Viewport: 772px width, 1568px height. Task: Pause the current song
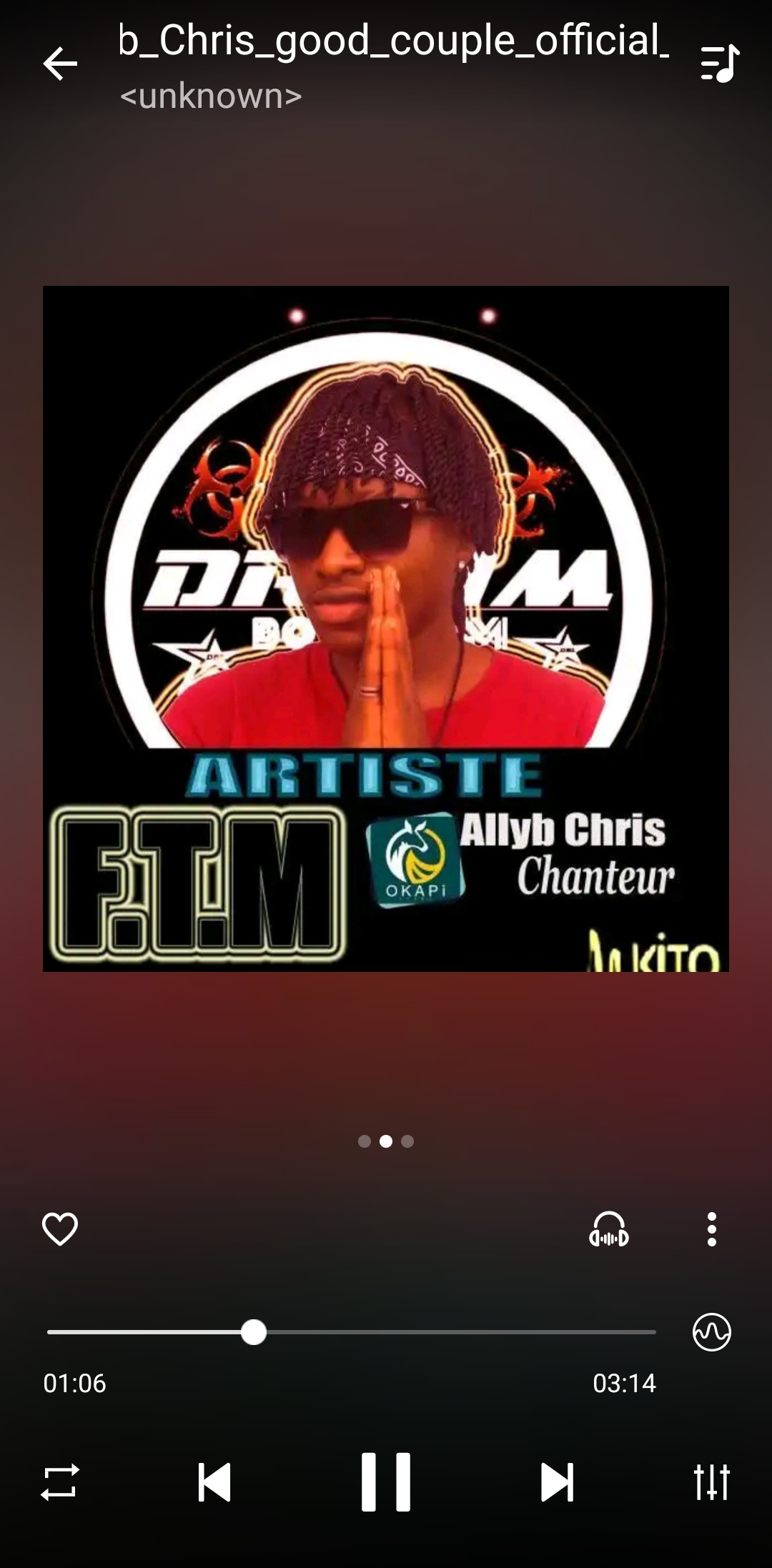(x=386, y=1482)
